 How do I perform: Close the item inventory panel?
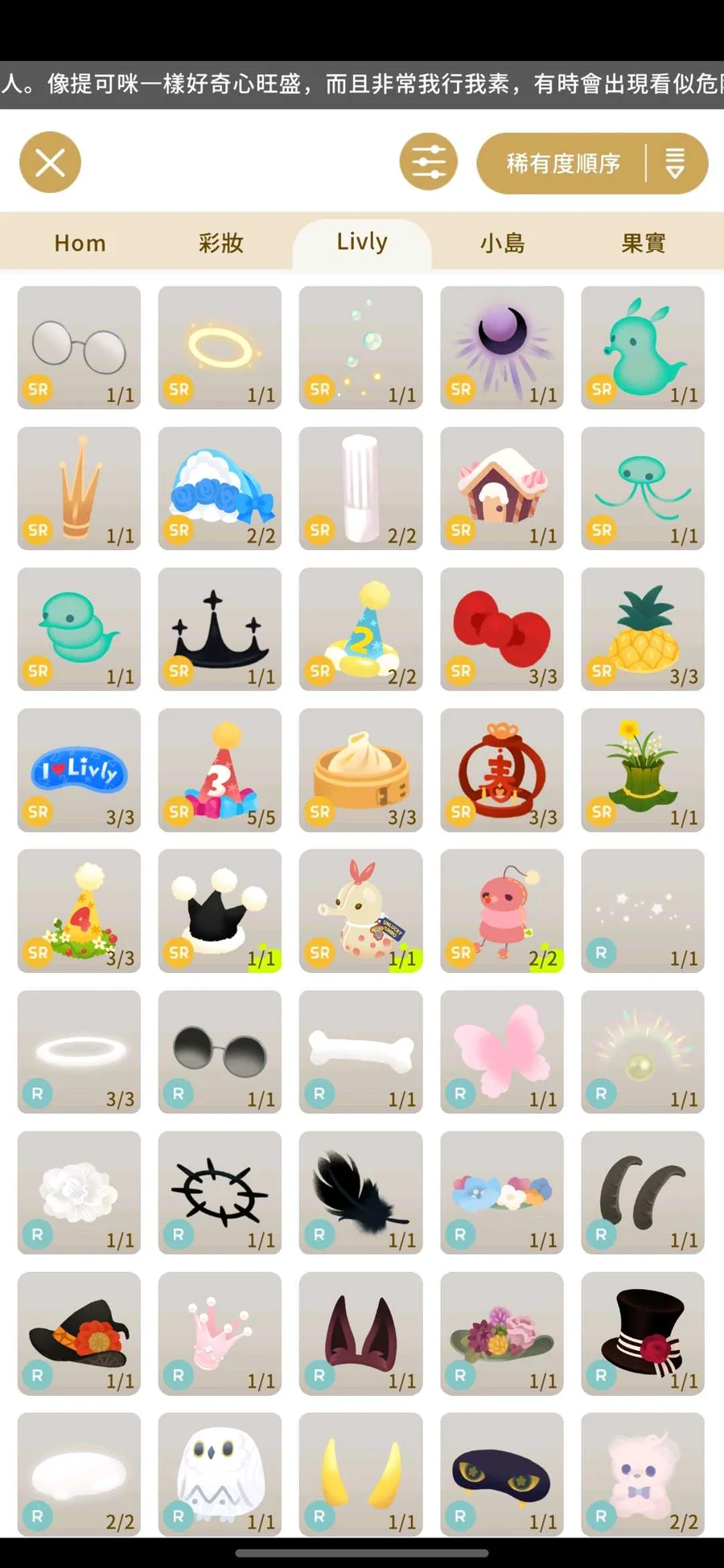click(50, 162)
